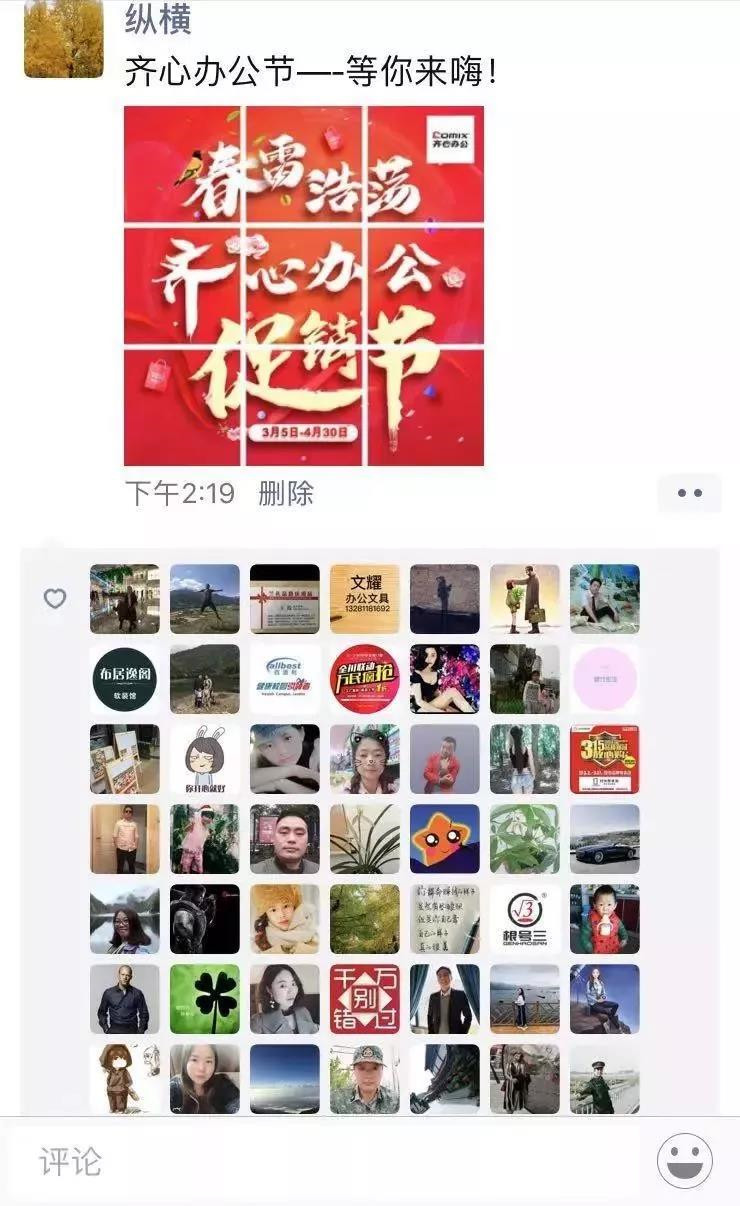
Task: Delete this post via 删除
Action: [285, 492]
